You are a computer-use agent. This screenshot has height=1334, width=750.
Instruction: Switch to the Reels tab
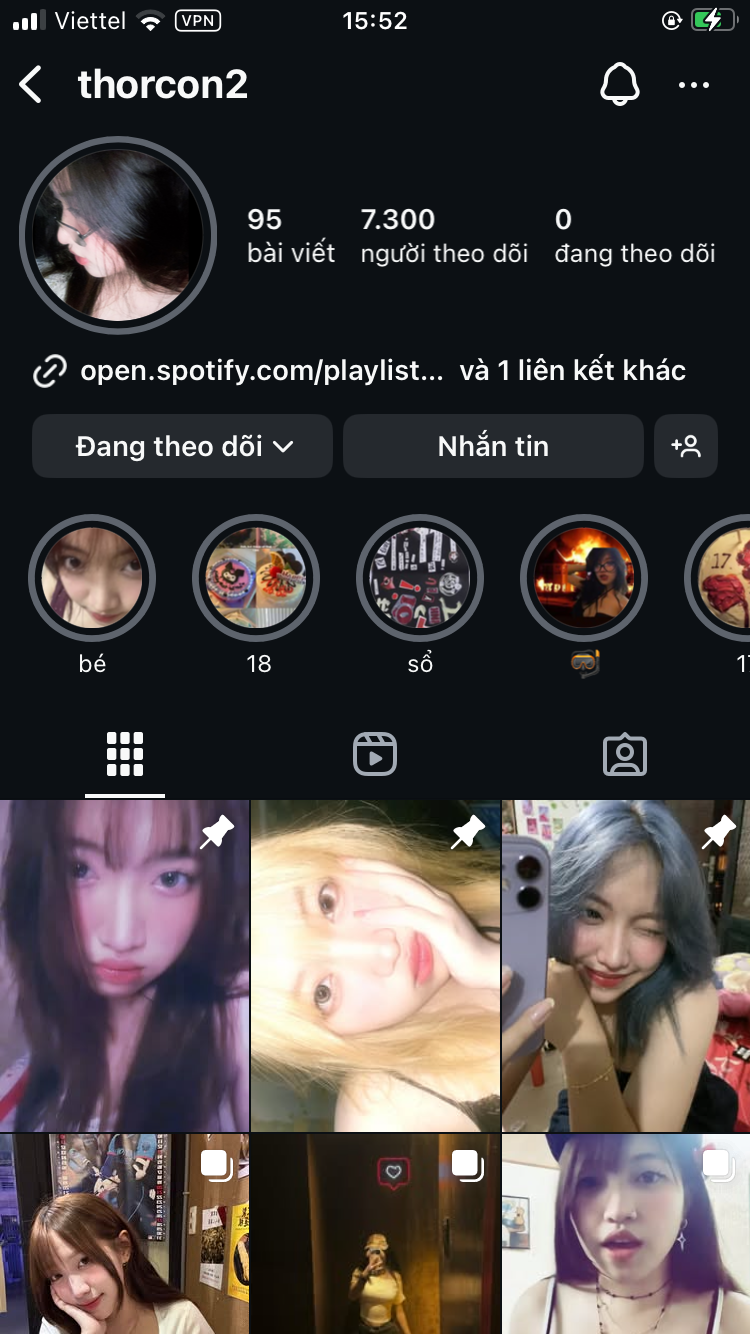375,754
